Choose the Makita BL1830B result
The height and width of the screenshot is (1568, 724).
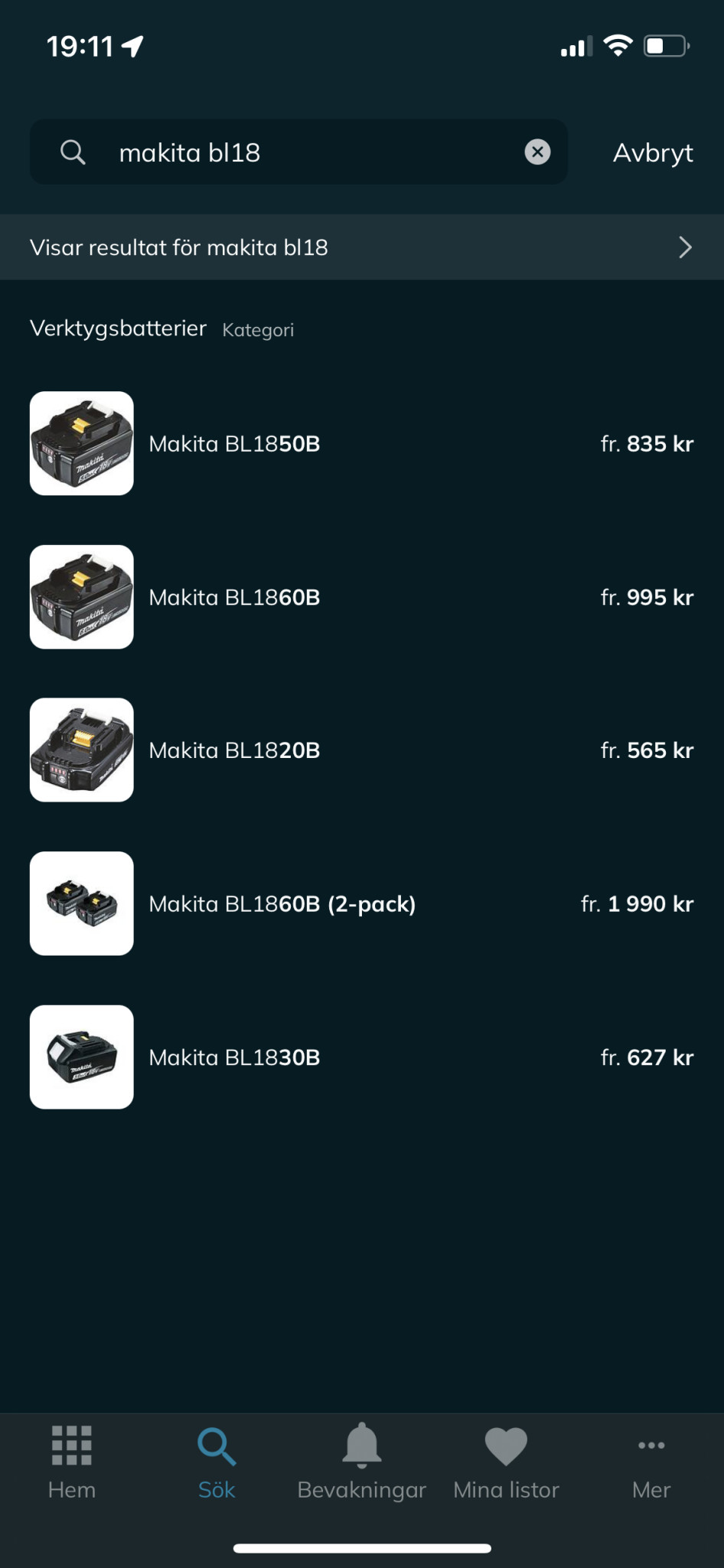pos(361,1057)
